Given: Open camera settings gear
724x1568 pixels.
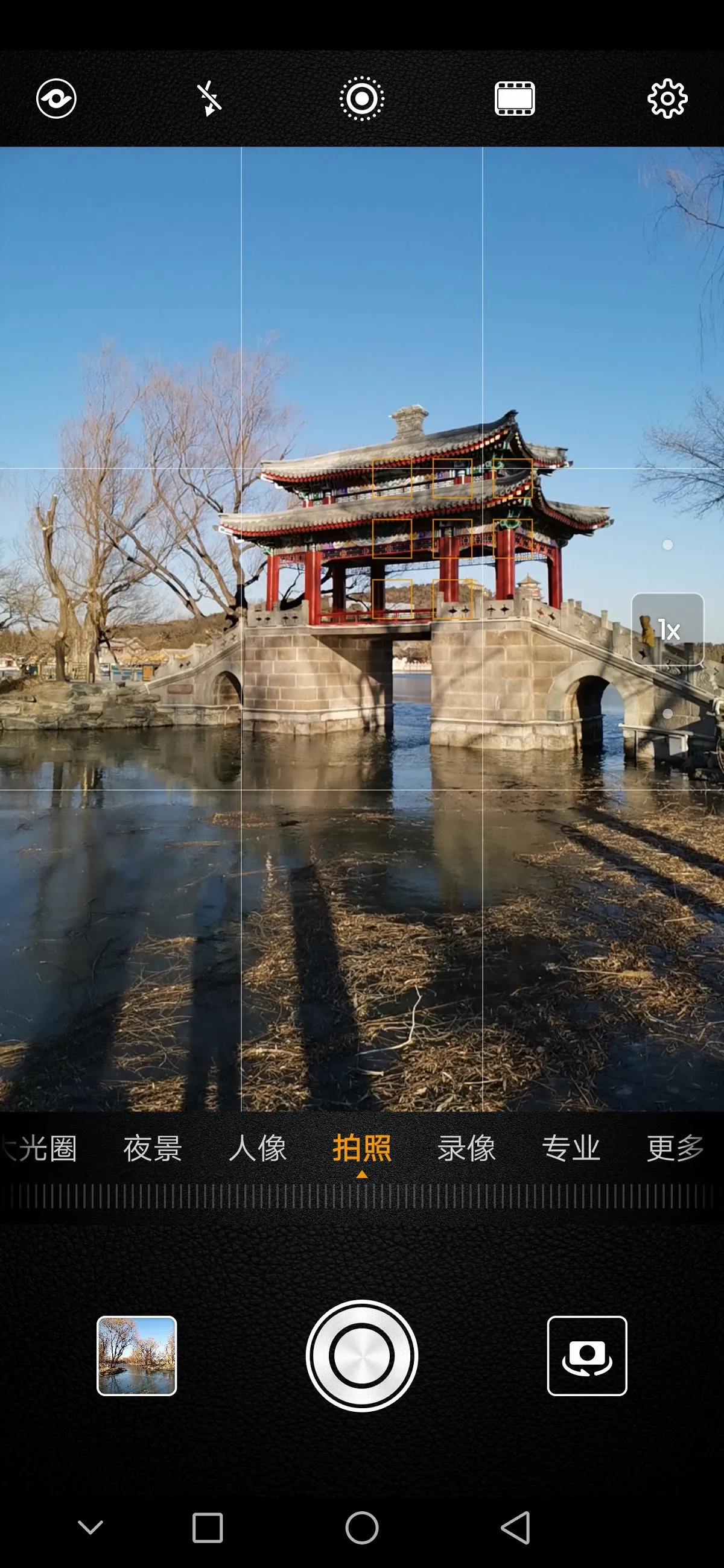Looking at the screenshot, I should click(x=667, y=98).
